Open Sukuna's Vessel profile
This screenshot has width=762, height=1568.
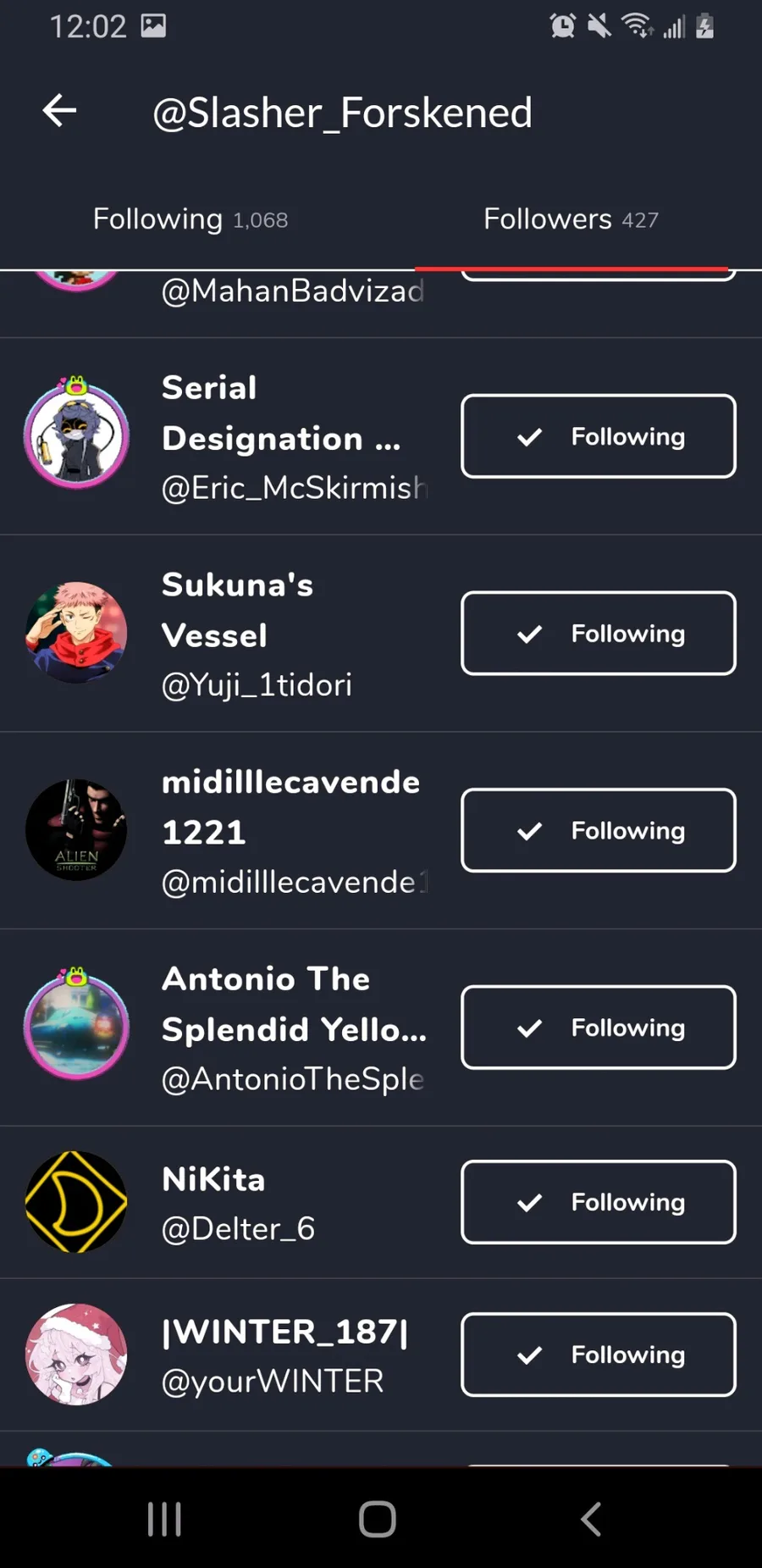pyautogui.click(x=254, y=634)
